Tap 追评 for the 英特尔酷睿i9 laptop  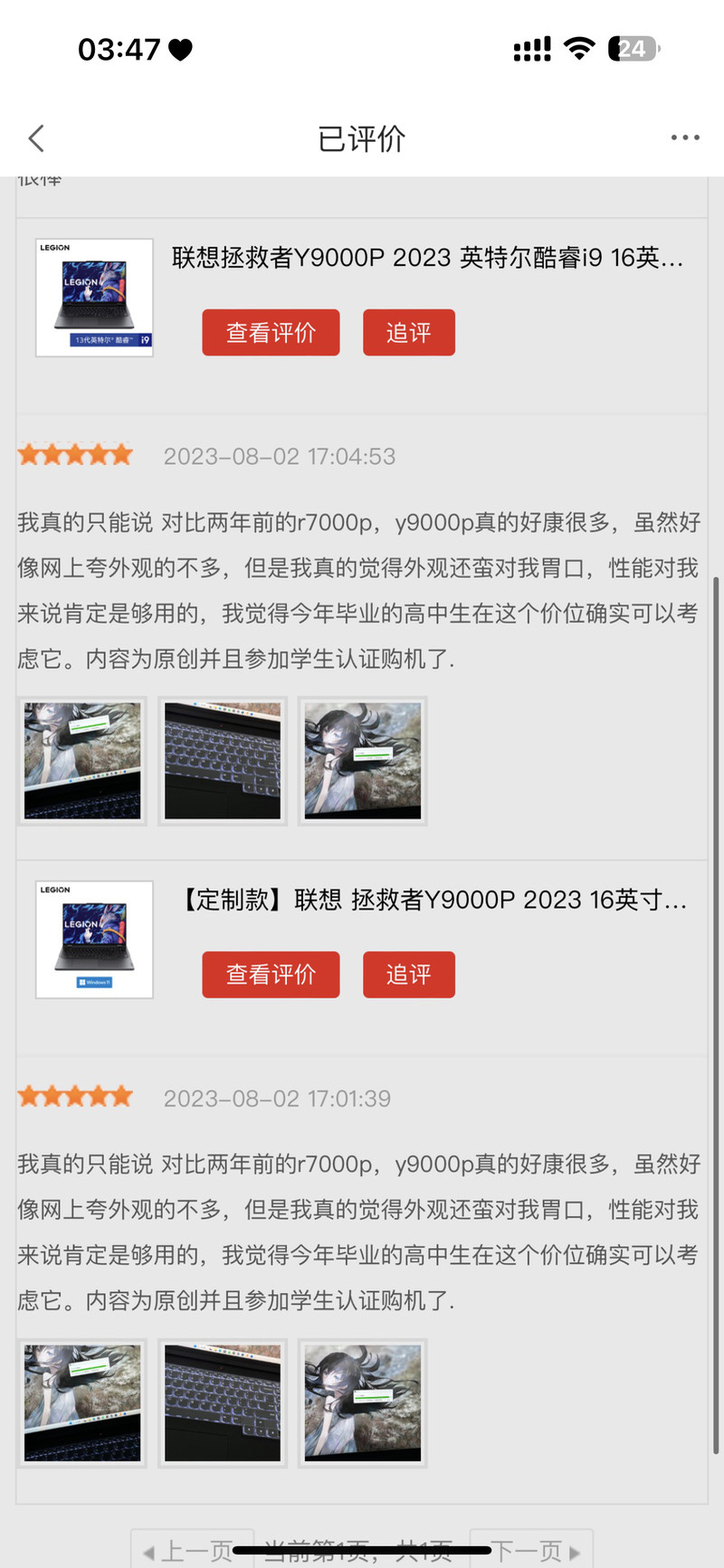409,332
